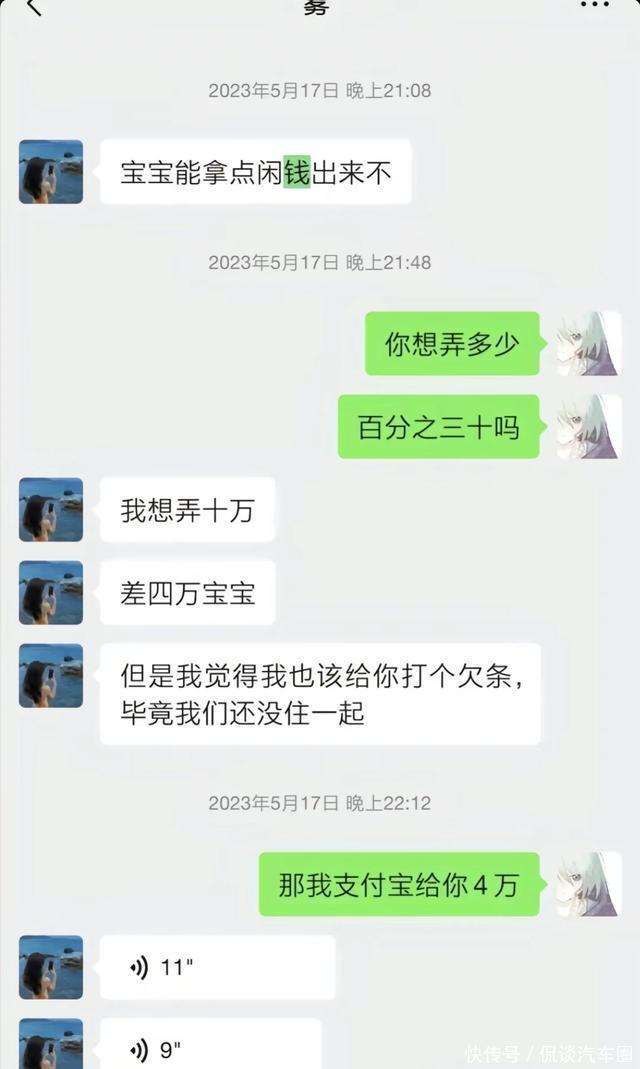Play the 11-second voice message
This screenshot has width=640, height=1069.
coord(217,967)
